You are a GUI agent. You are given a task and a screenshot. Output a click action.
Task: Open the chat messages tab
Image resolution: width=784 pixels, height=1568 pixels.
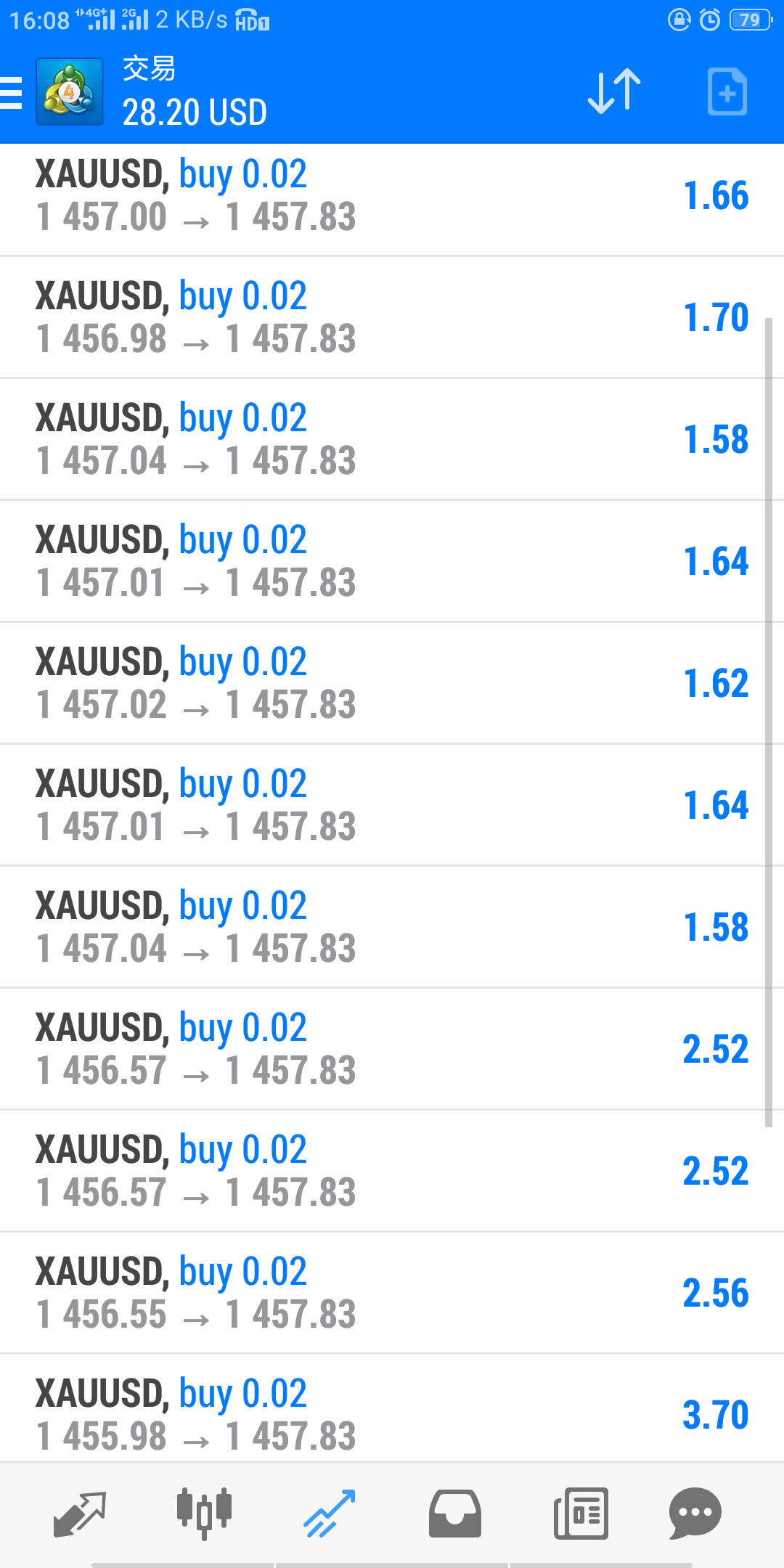(695, 1514)
